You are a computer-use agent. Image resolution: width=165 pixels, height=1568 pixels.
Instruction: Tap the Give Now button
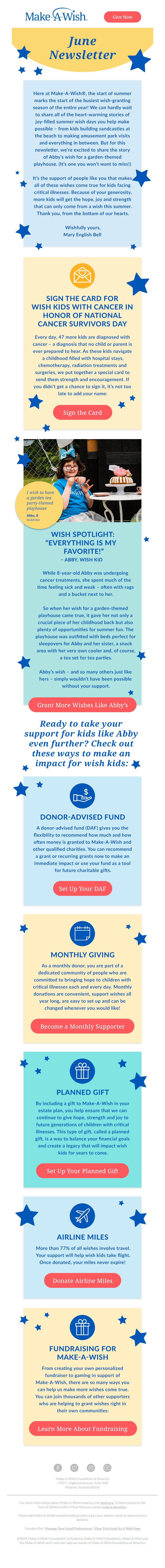pos(122,17)
